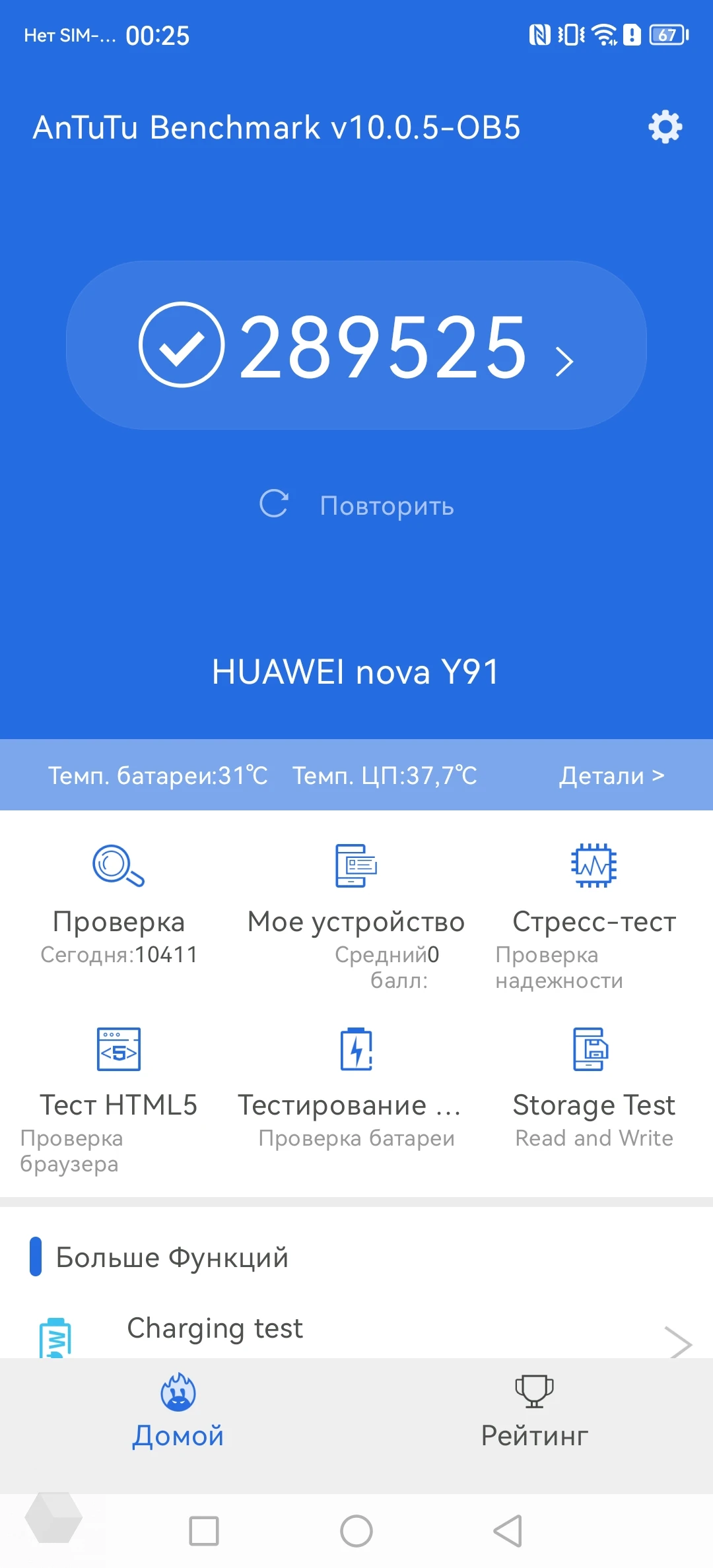The width and height of the screenshot is (713, 1568).
Task: Open Мое устройство info
Action: 356,911
